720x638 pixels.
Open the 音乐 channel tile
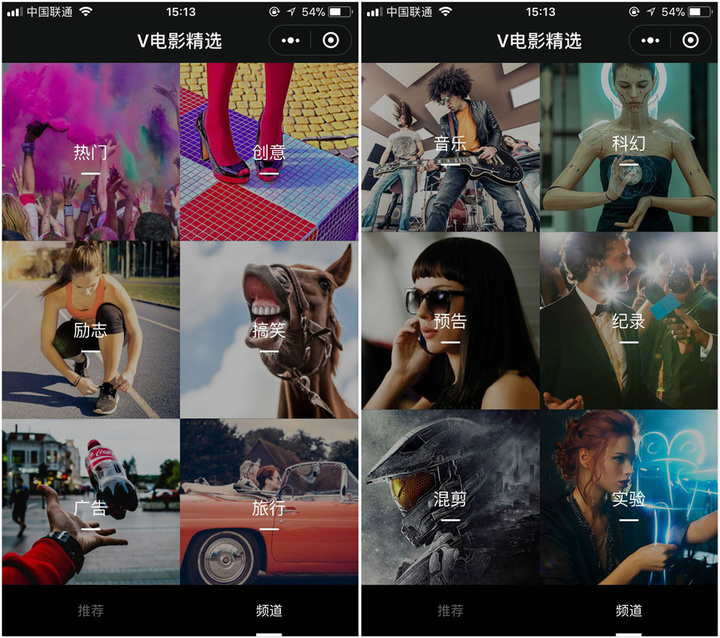pyautogui.click(x=450, y=146)
